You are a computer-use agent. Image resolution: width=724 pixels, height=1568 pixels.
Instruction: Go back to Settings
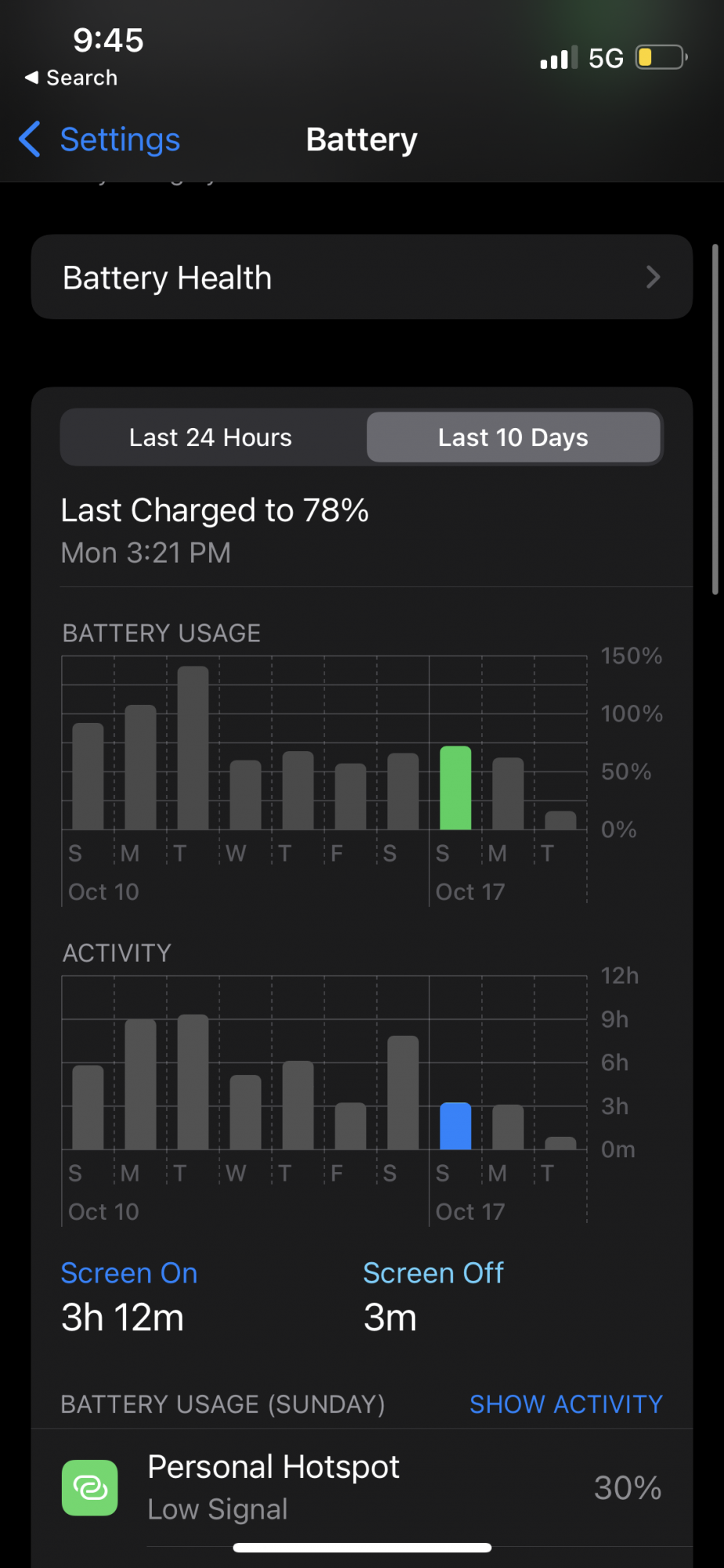point(100,140)
